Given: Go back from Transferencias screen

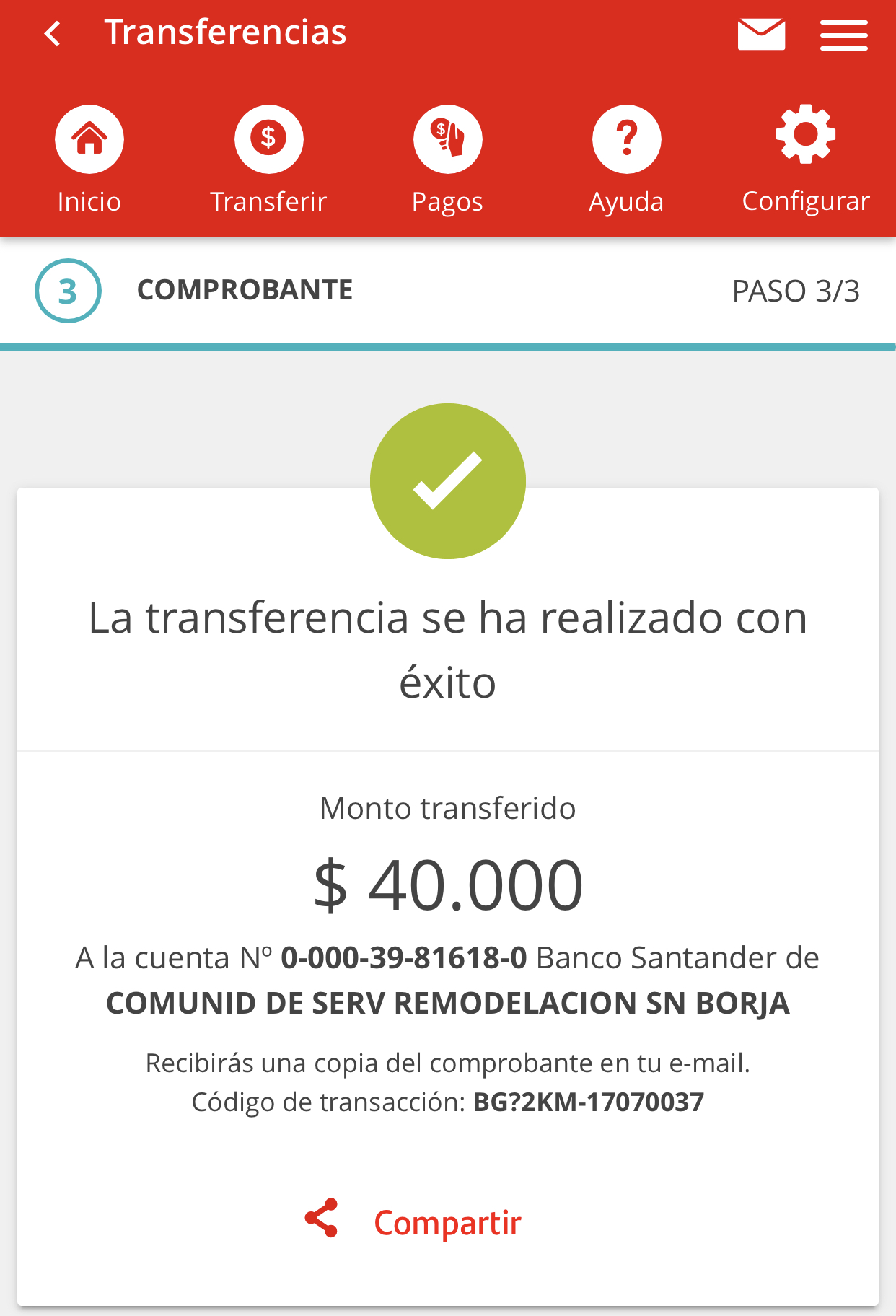Looking at the screenshot, I should 53,34.
